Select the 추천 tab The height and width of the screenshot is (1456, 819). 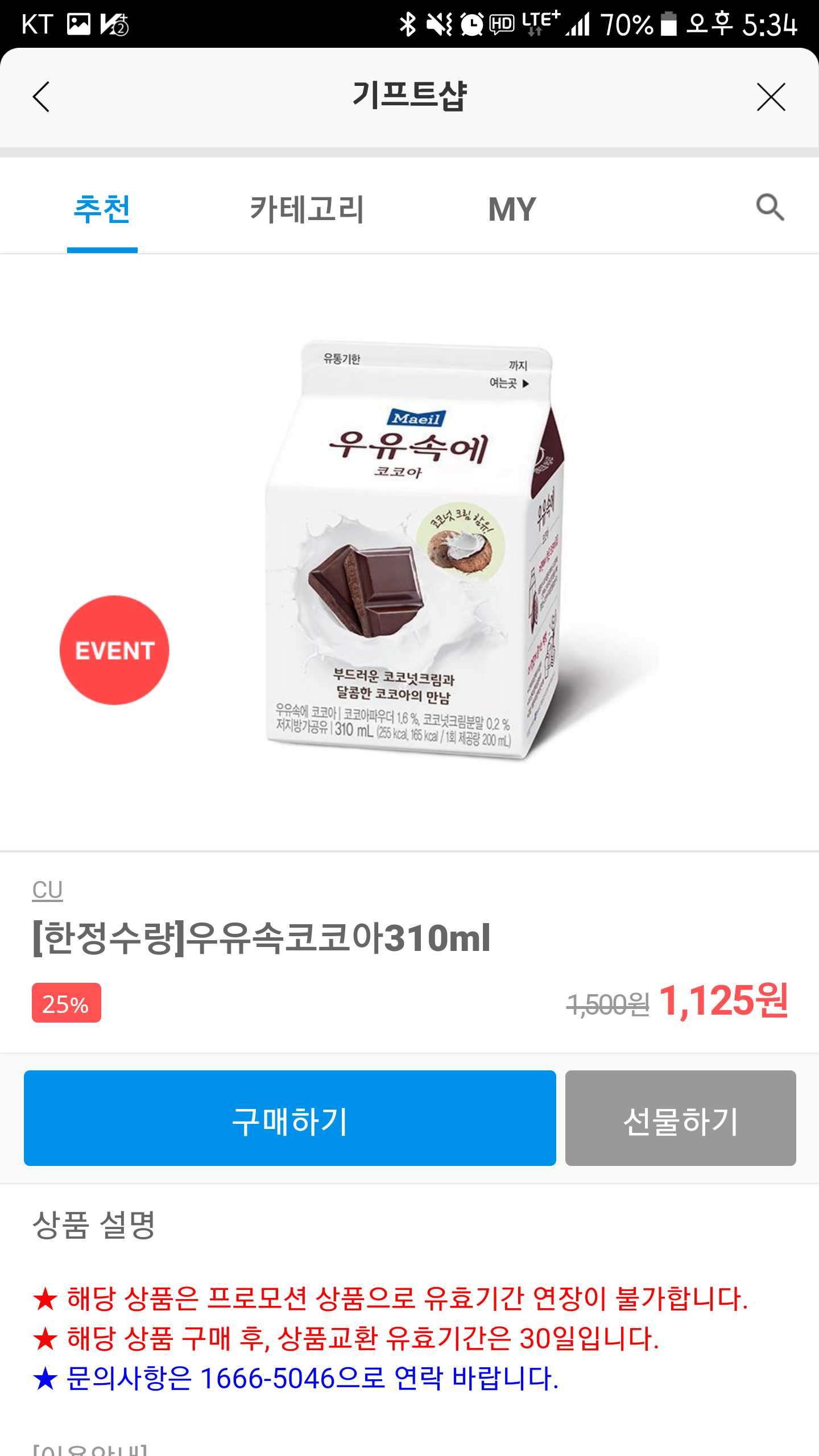pyautogui.click(x=102, y=209)
